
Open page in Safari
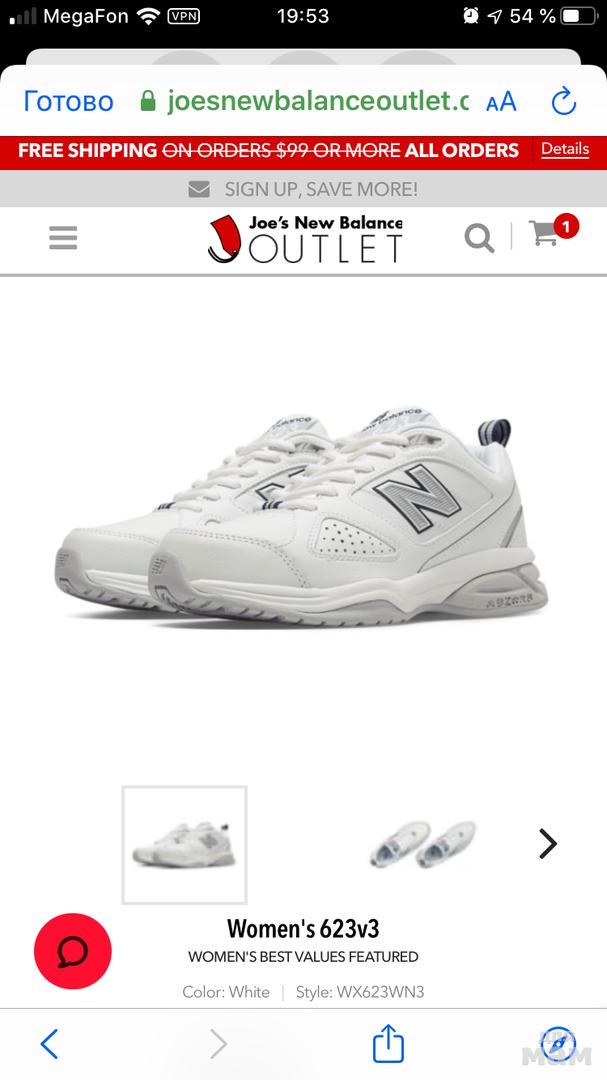click(x=557, y=1044)
